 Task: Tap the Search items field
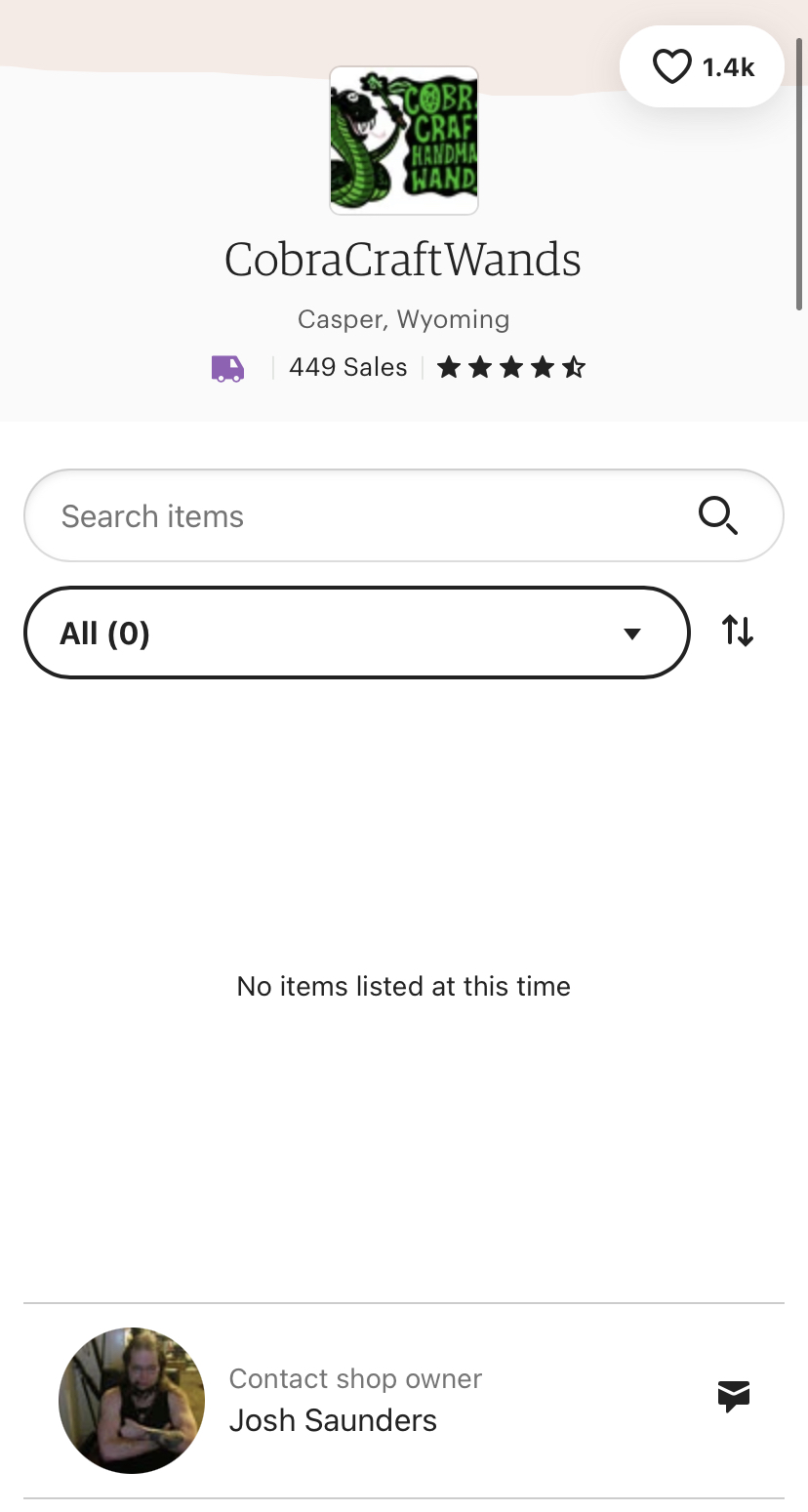pos(403,515)
